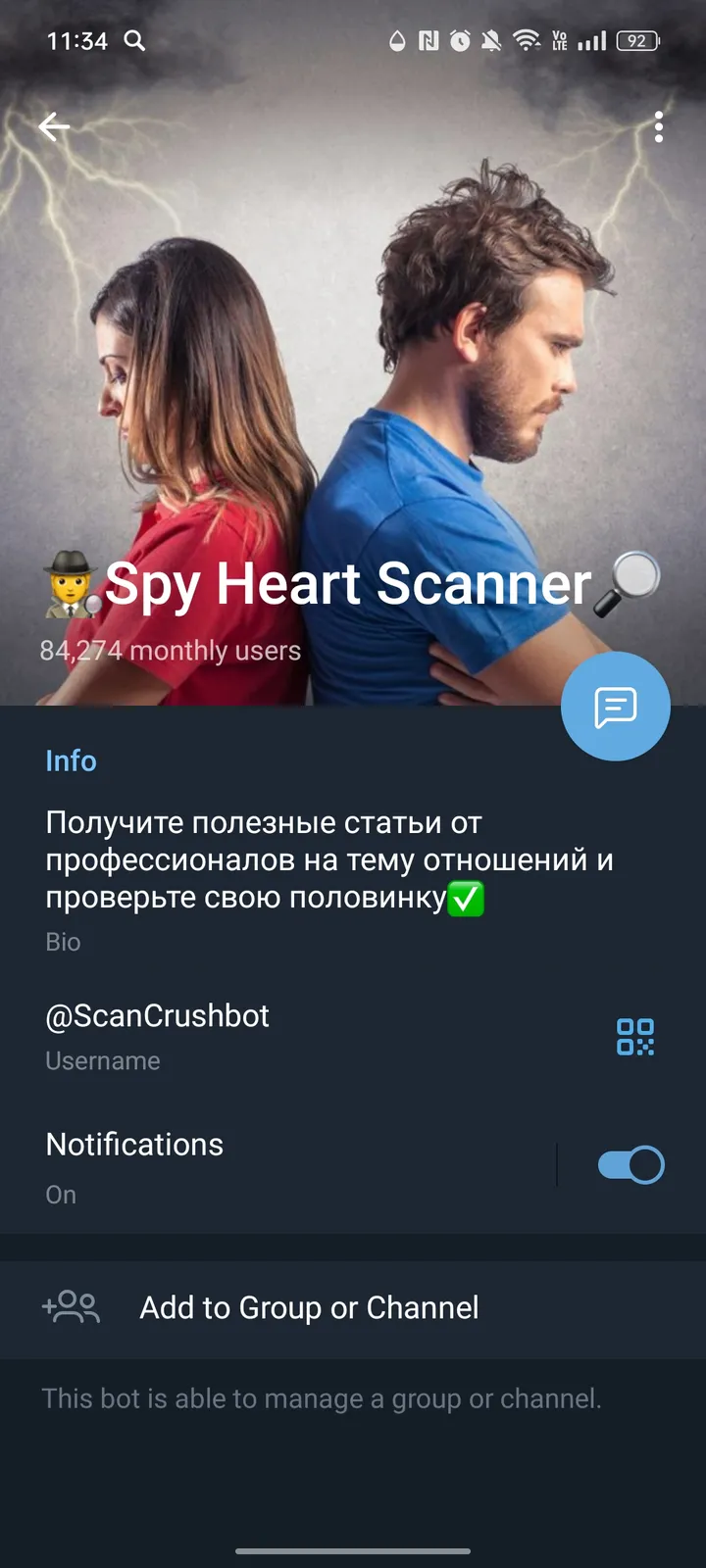Select the Info section header

(72, 760)
